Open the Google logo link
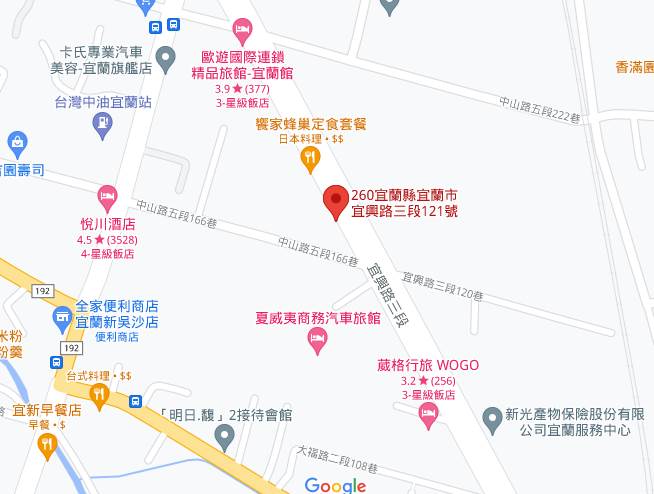 [x=335, y=485]
